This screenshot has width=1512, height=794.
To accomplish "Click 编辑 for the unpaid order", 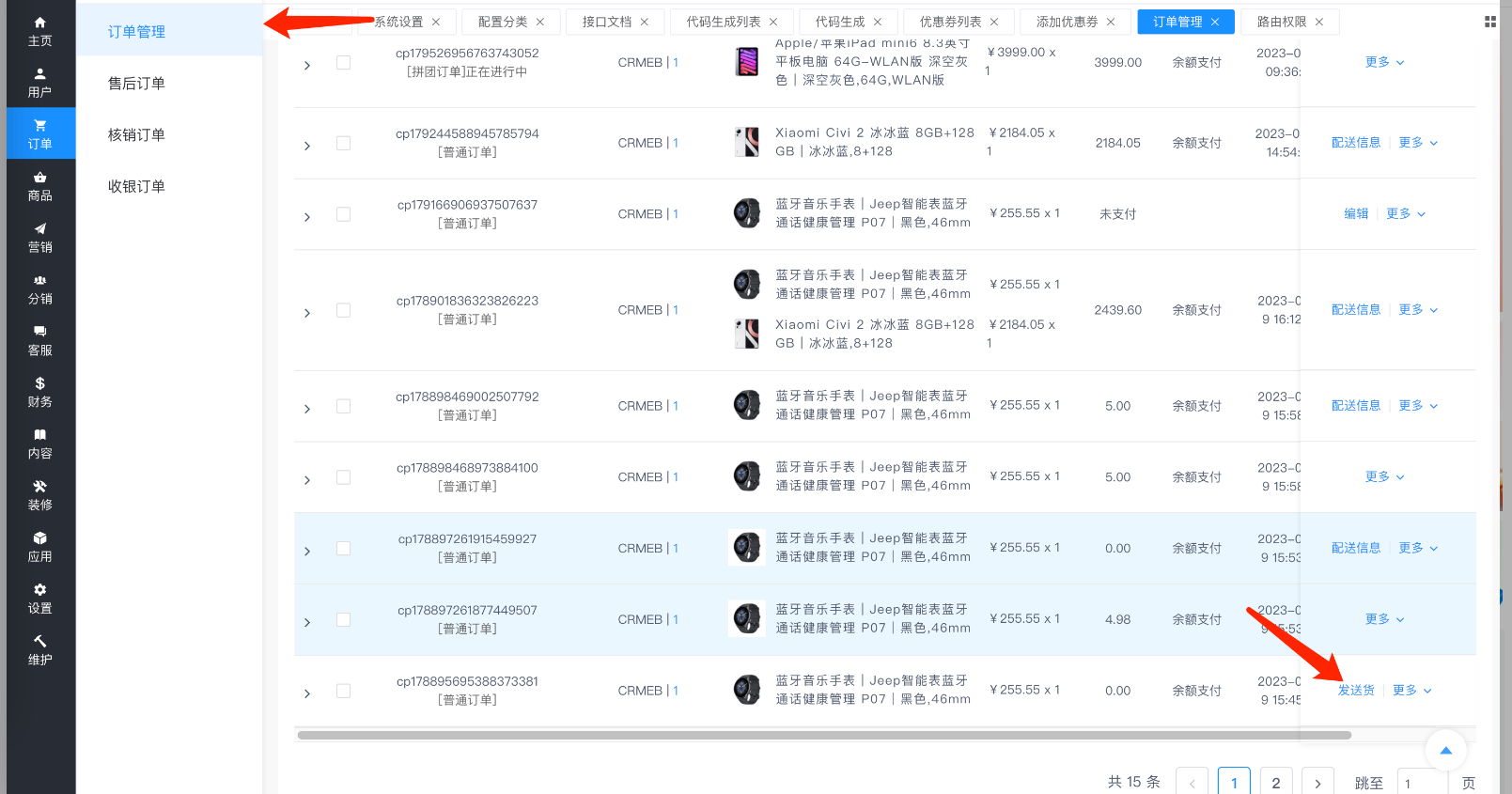I will pos(1356,214).
